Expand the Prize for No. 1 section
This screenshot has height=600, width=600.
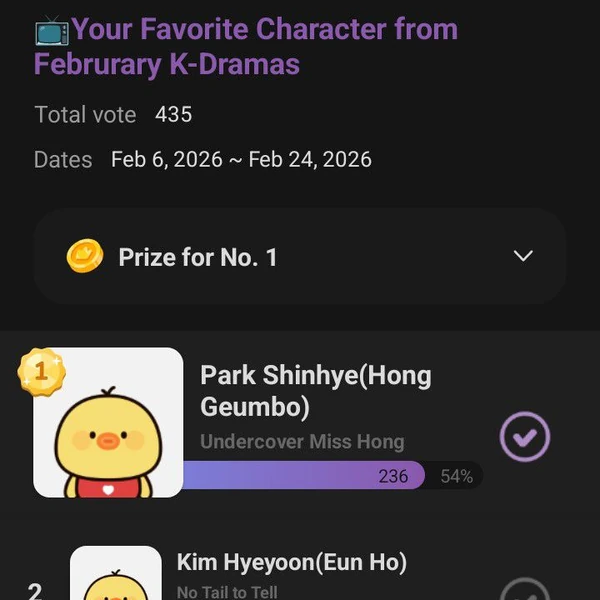pos(523,256)
